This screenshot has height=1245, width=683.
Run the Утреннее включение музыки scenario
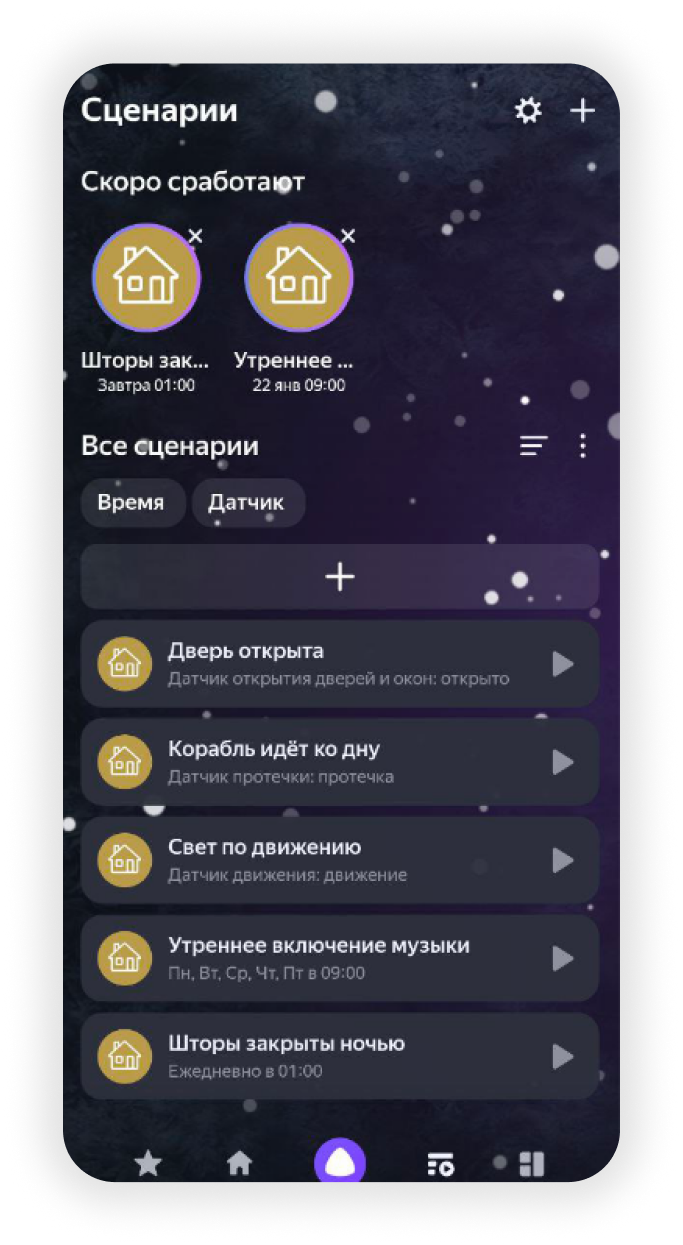pyautogui.click(x=563, y=958)
